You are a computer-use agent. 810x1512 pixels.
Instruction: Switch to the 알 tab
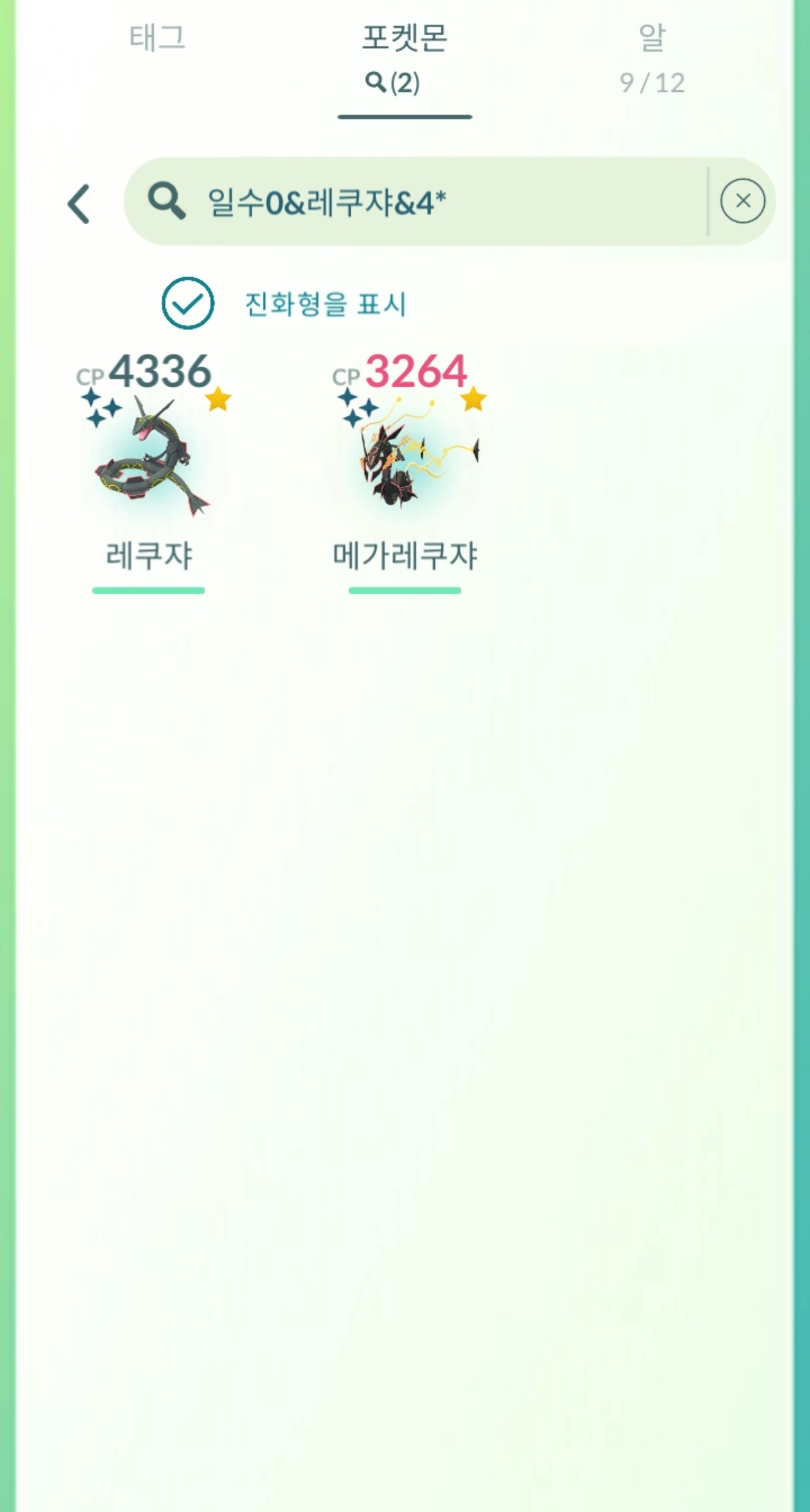(652, 56)
